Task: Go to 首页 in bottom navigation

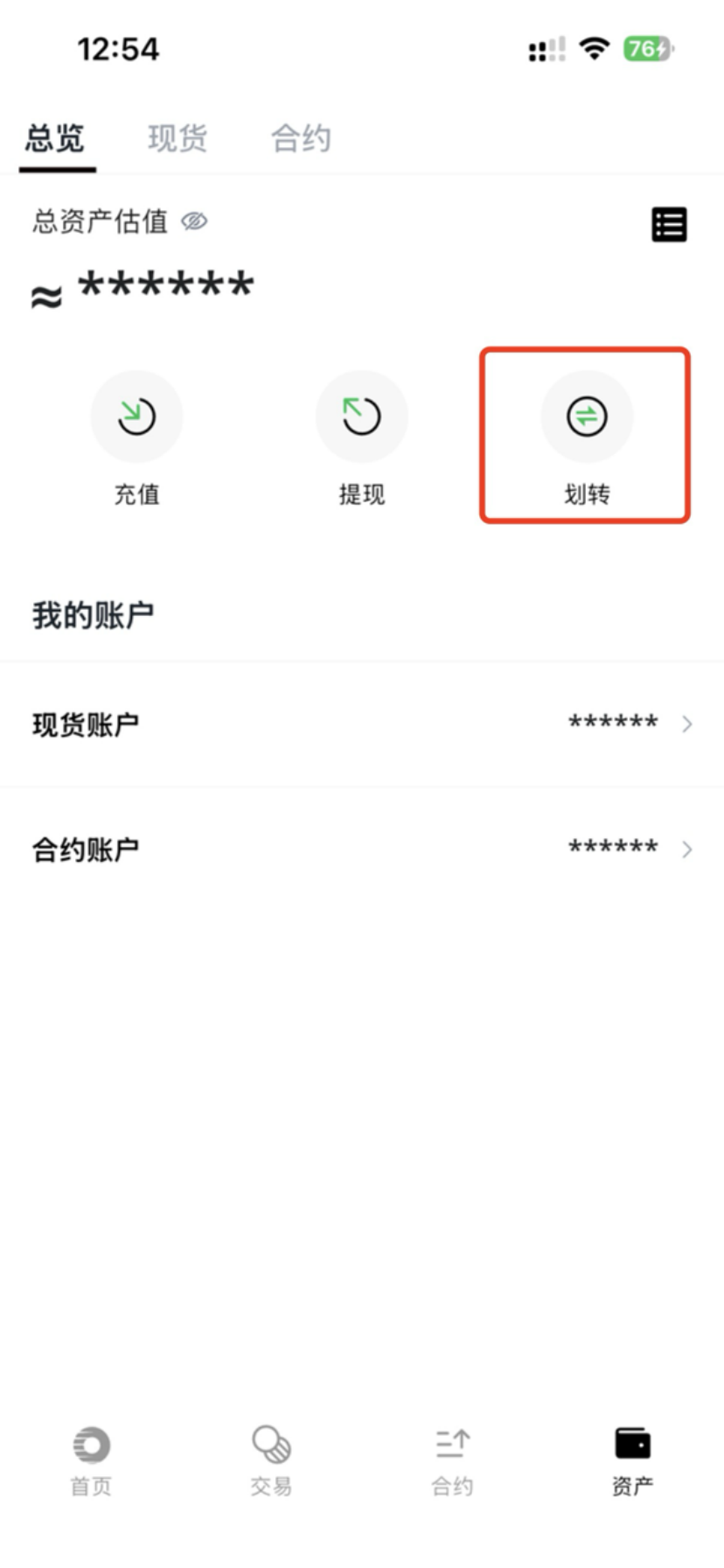Action: pyautogui.click(x=91, y=1462)
